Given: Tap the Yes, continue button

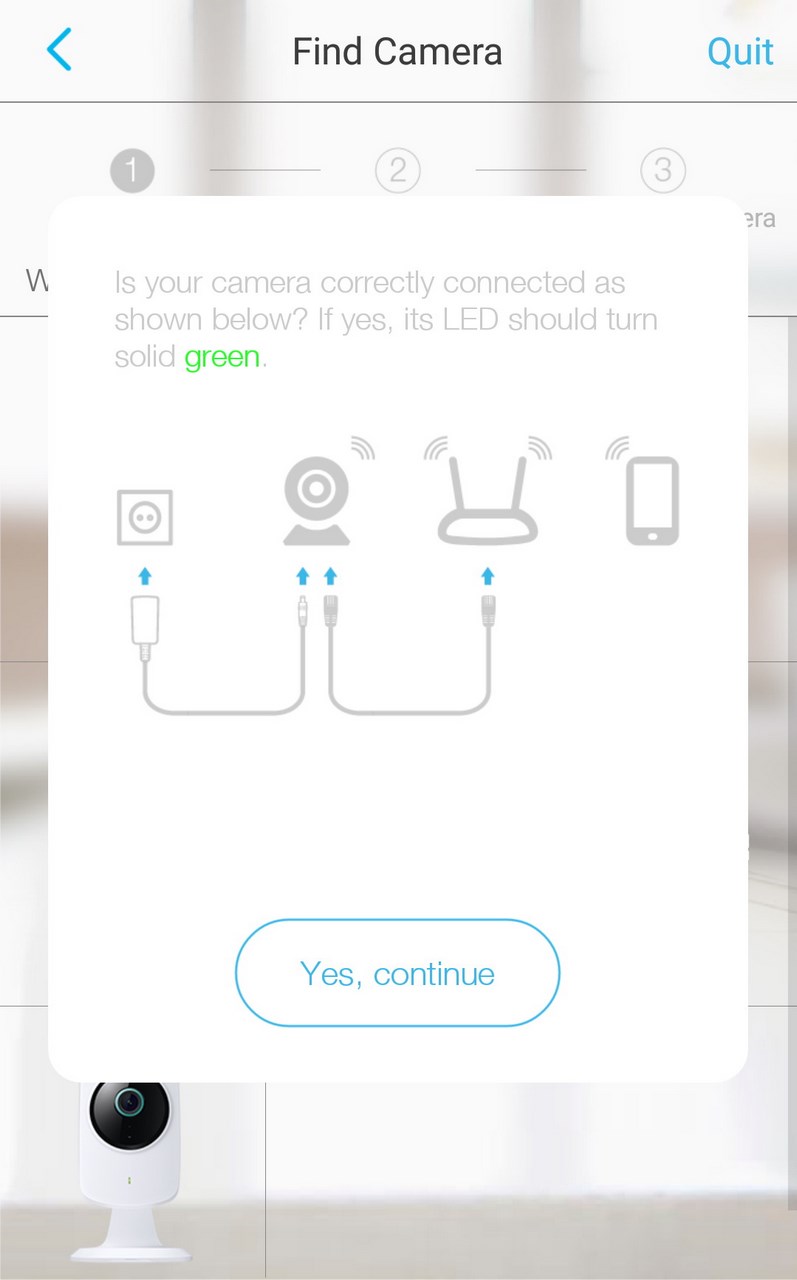Looking at the screenshot, I should pyautogui.click(x=397, y=973).
